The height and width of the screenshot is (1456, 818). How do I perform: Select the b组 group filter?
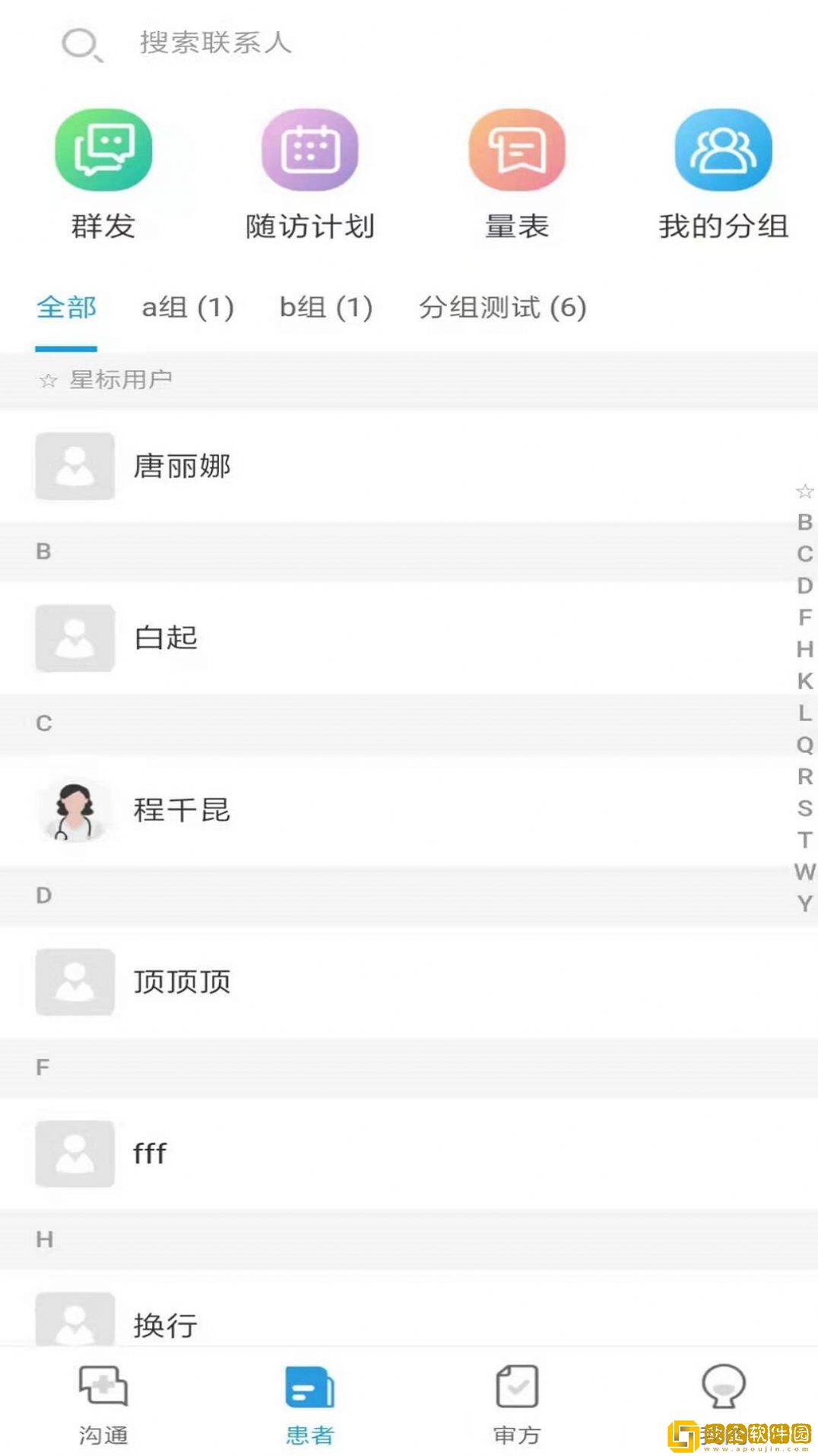[325, 308]
